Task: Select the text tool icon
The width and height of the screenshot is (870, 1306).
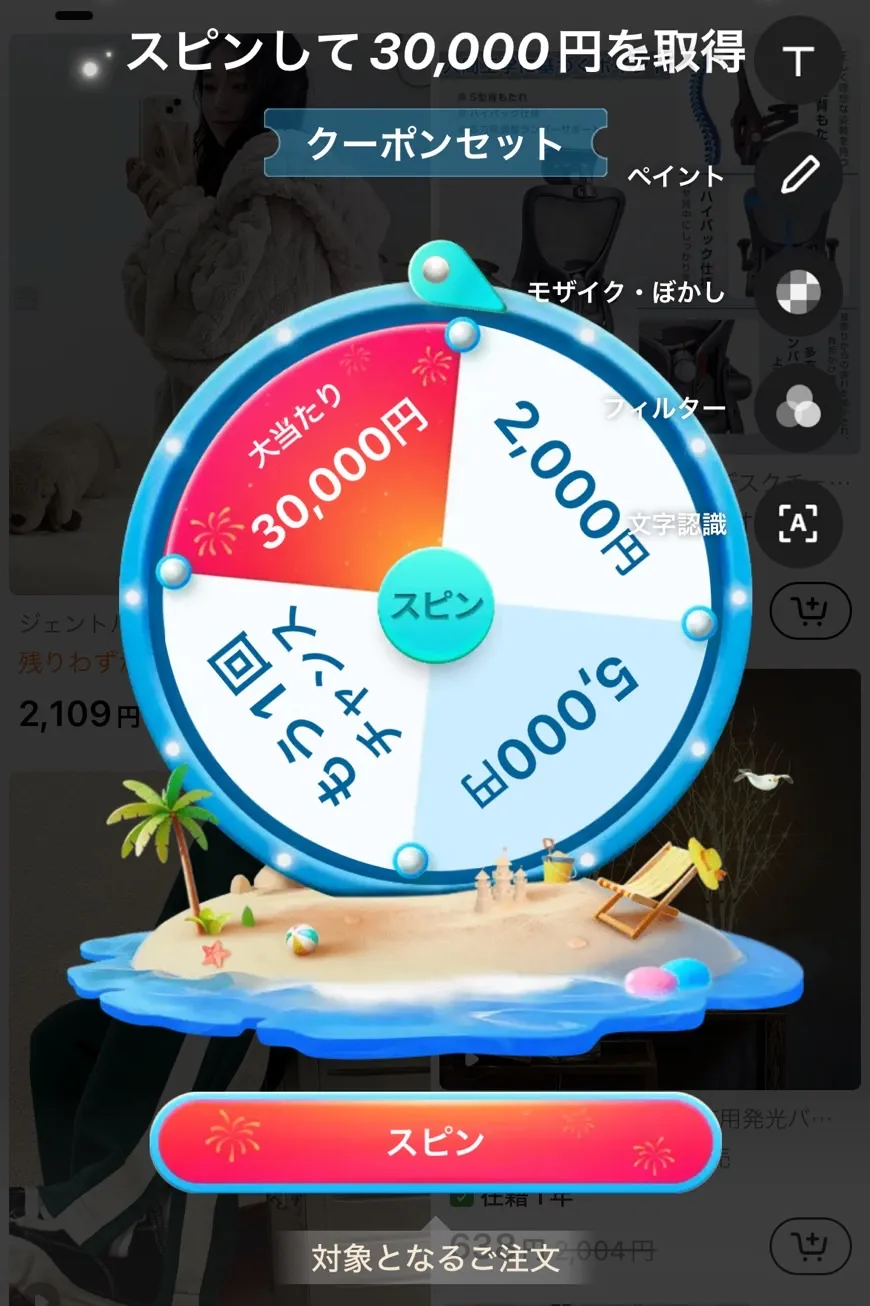Action: point(797,61)
